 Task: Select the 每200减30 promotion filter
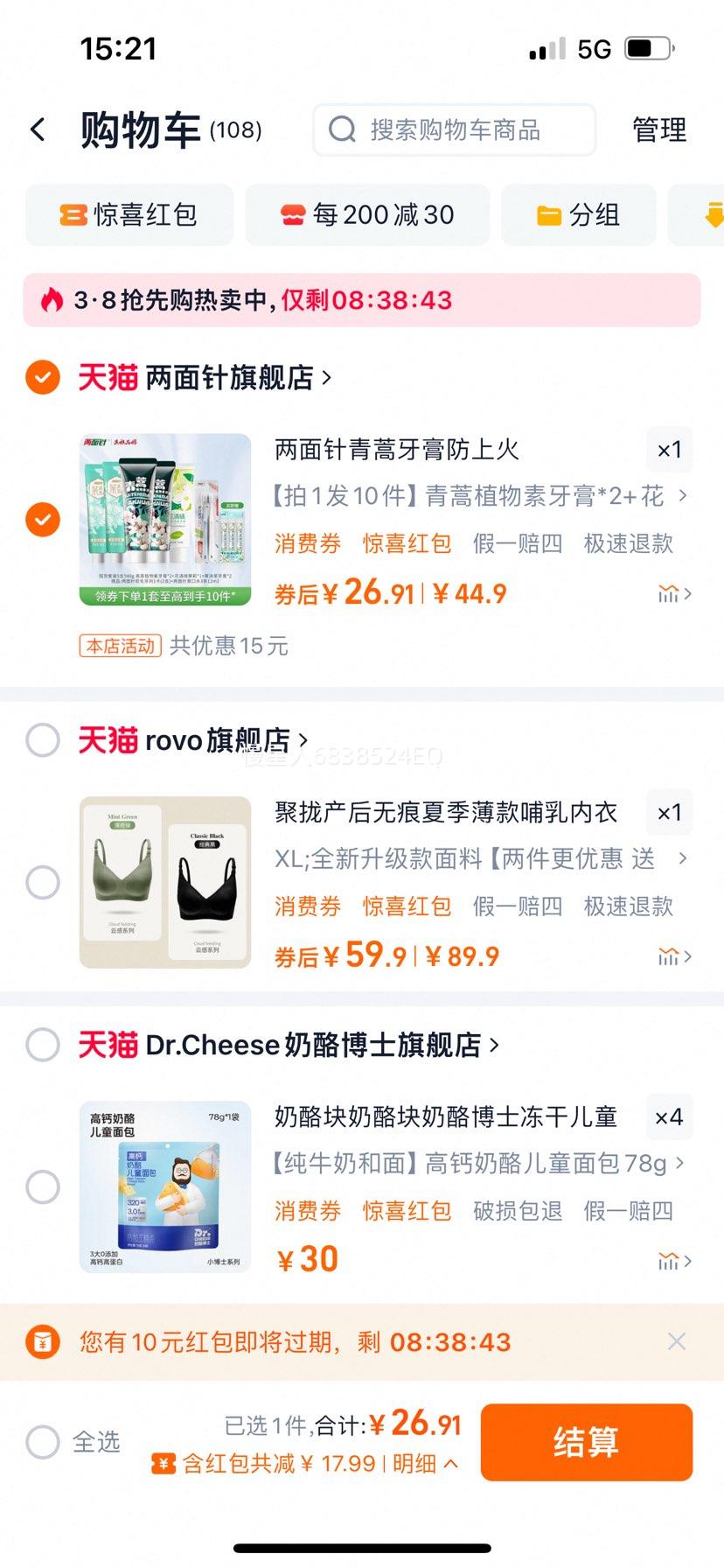click(x=367, y=215)
